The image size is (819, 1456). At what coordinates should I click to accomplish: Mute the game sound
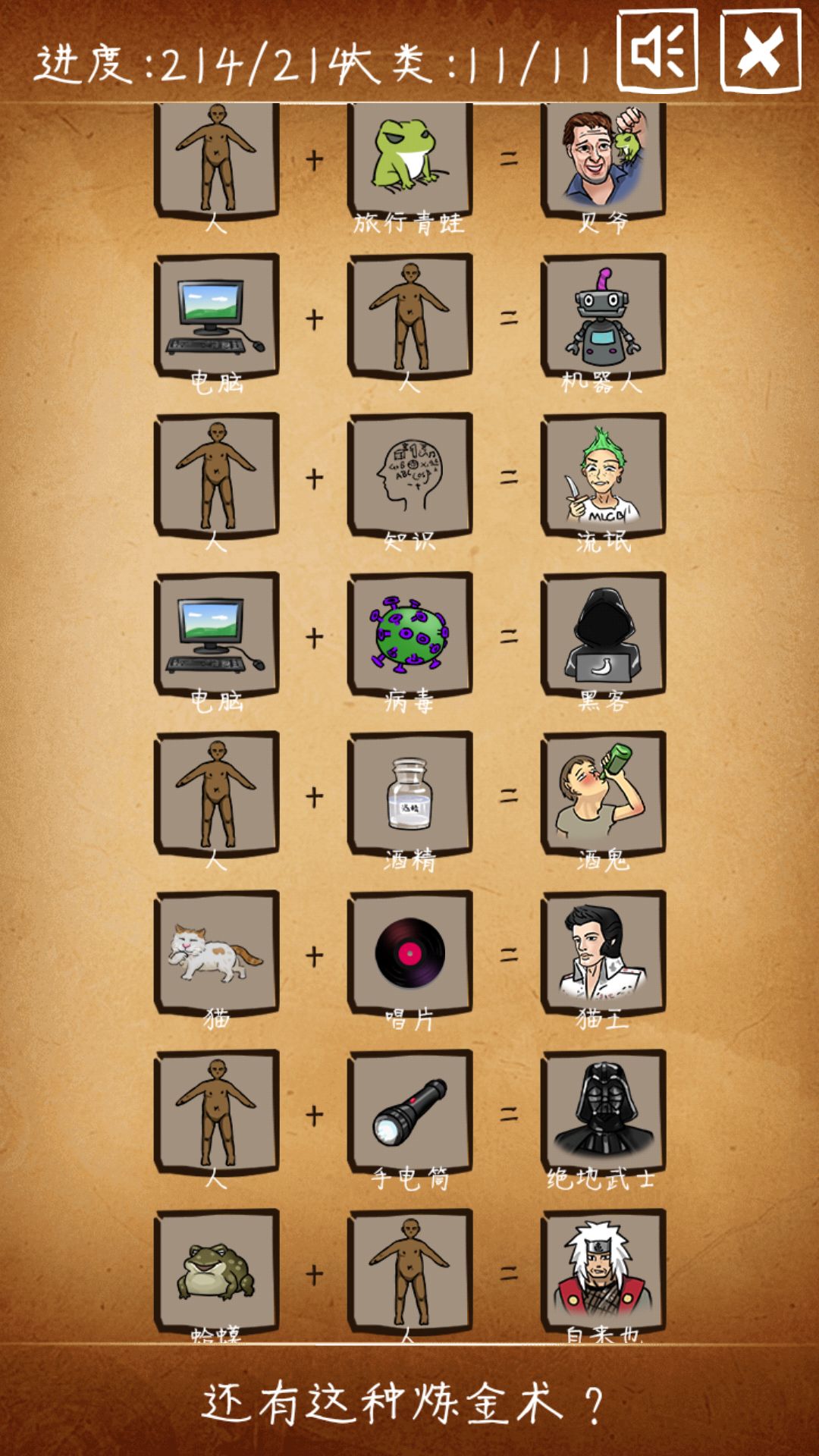tap(657, 50)
